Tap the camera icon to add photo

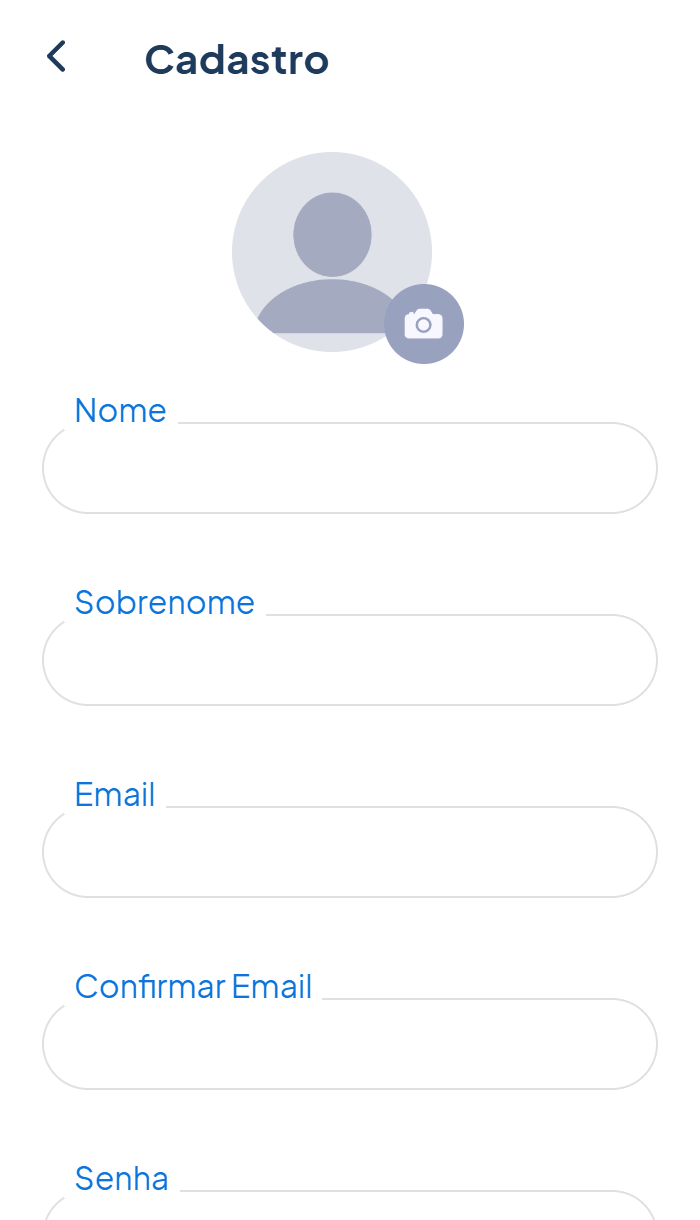pos(424,324)
